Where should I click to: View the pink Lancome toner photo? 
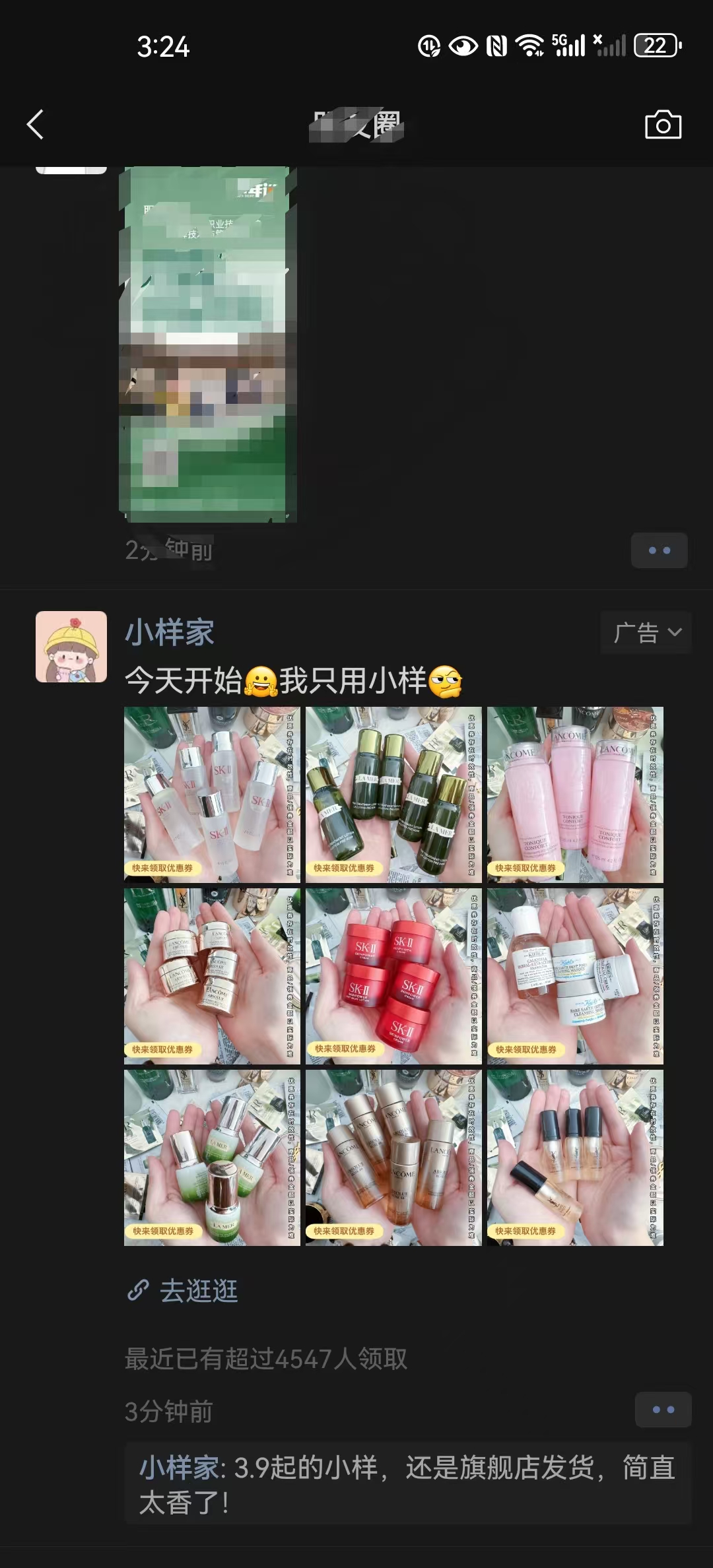click(x=575, y=795)
